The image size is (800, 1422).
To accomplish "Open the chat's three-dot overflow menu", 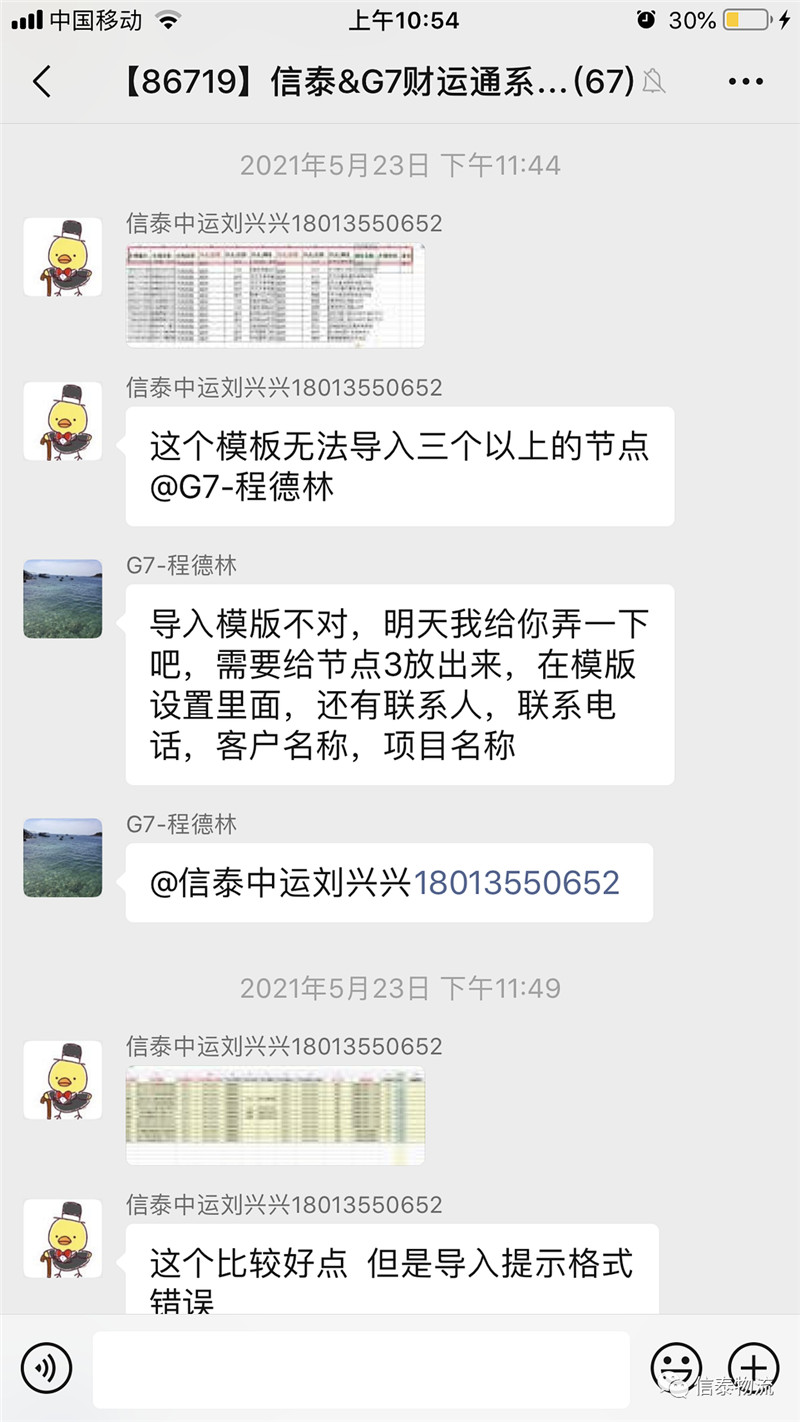I will coord(746,82).
